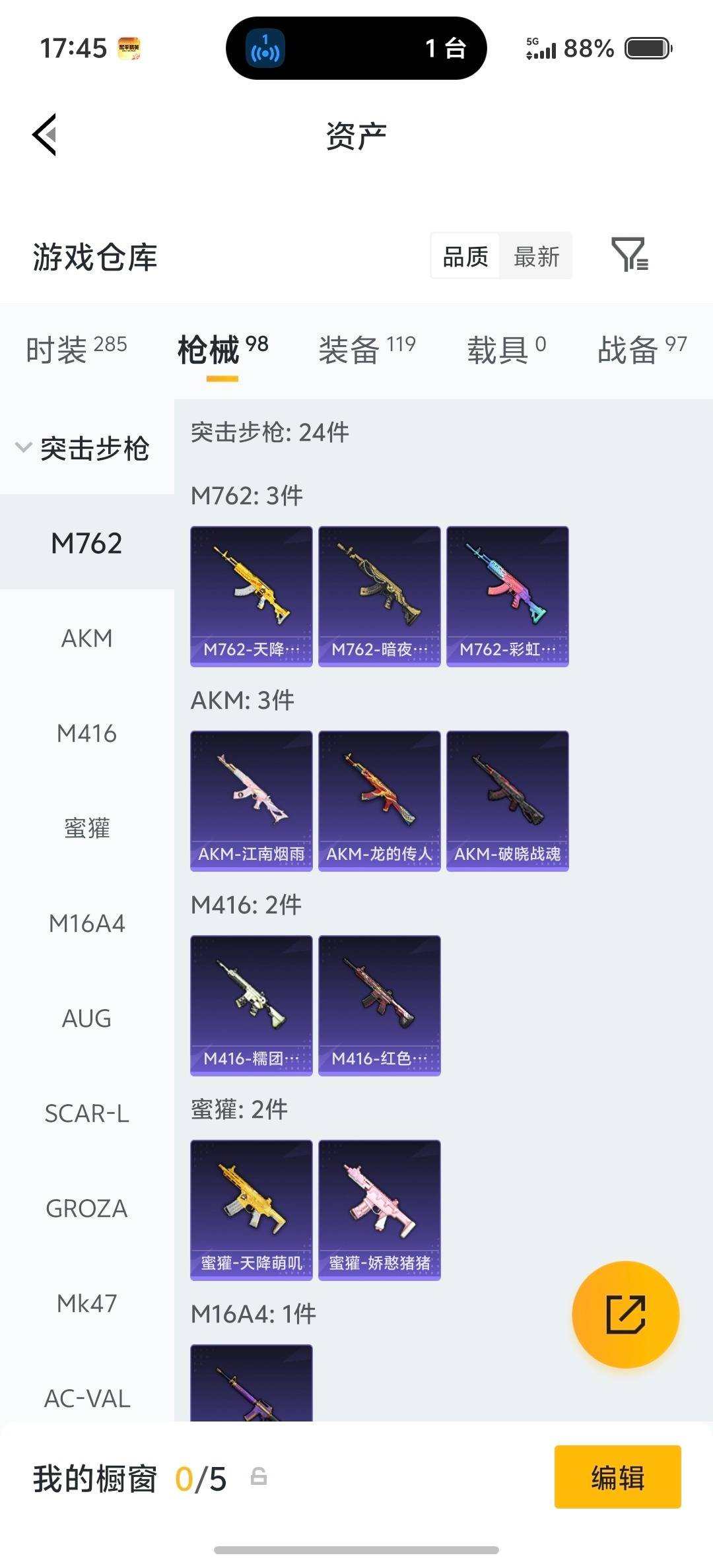This screenshot has width=713, height=1568.
Task: Tap the back arrow to leave 资产
Action: click(44, 135)
